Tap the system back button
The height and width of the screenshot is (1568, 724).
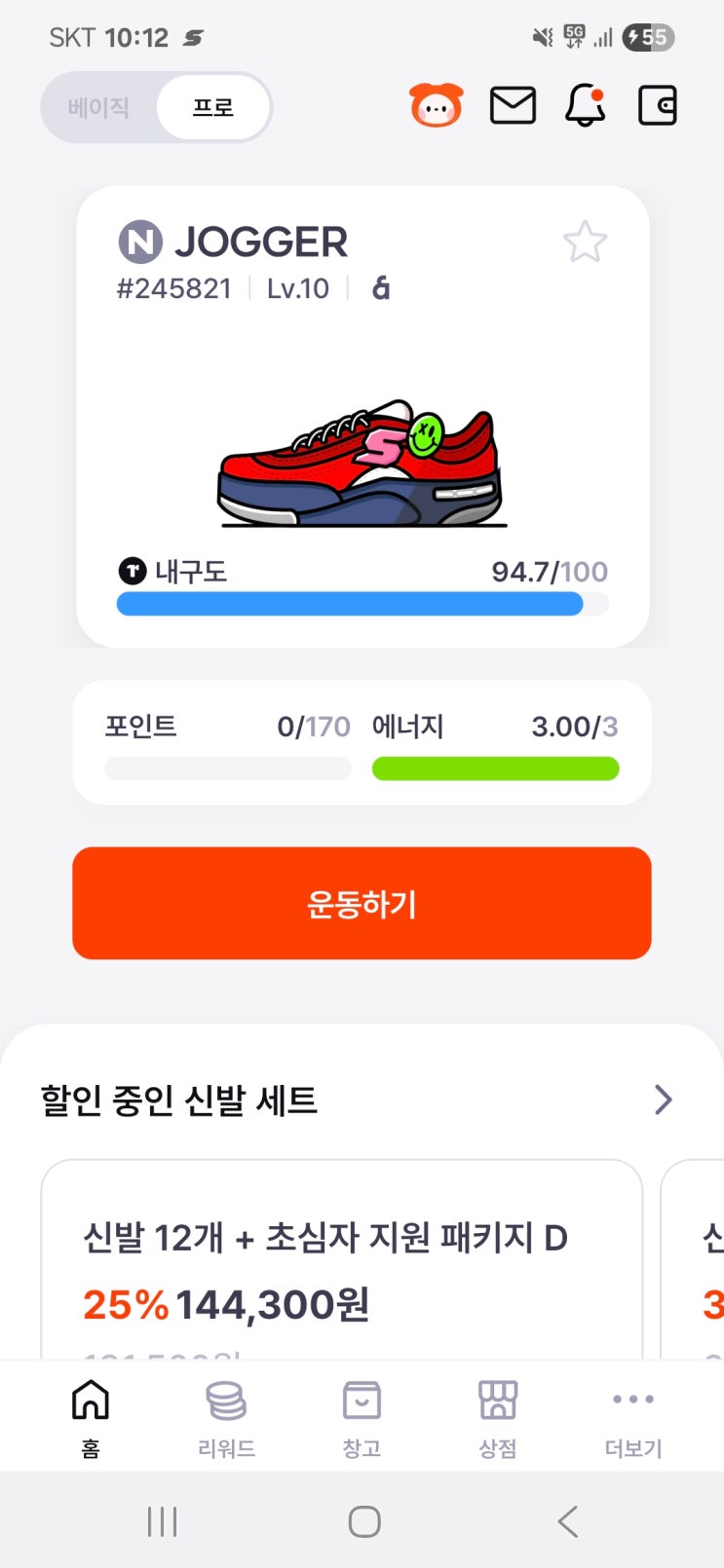(568, 1521)
